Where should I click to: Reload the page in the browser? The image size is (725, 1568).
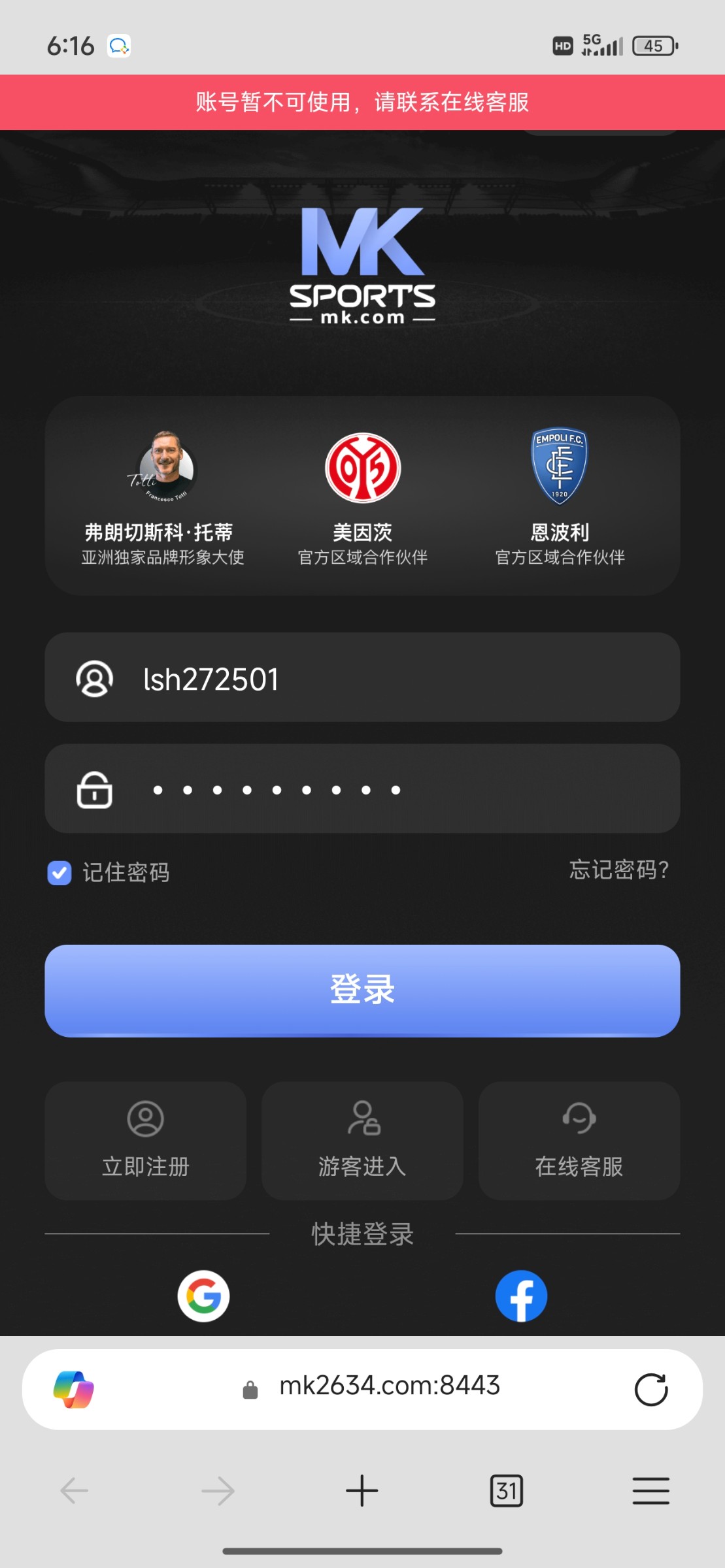pyautogui.click(x=650, y=1390)
